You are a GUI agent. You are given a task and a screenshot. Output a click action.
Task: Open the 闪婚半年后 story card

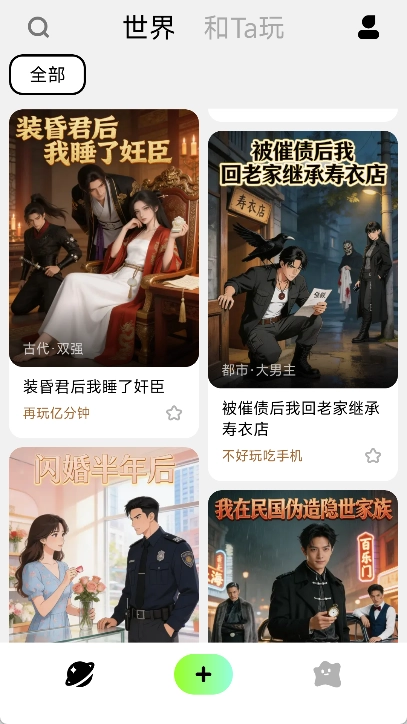point(104,545)
